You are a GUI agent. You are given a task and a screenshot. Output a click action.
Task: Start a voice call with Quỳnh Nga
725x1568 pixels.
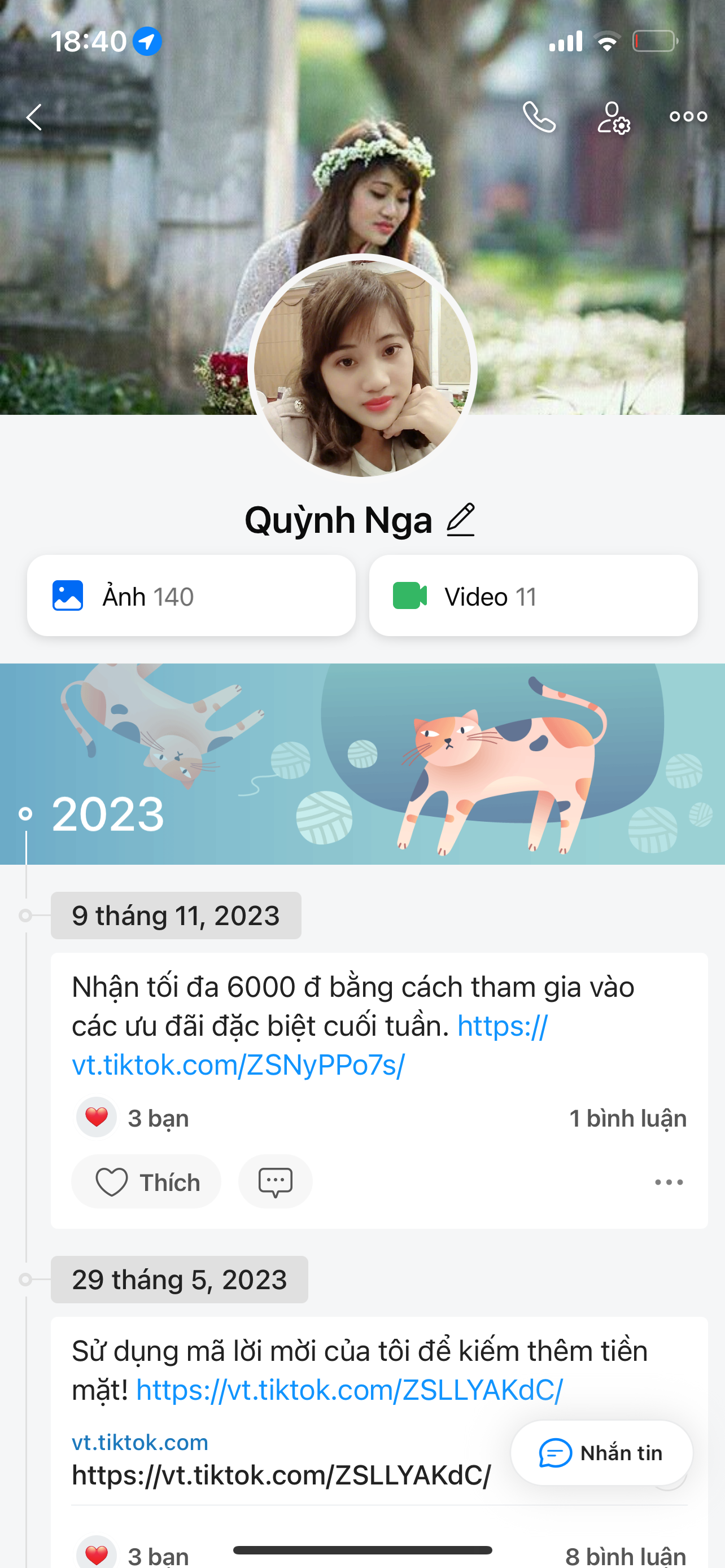pos(539,116)
